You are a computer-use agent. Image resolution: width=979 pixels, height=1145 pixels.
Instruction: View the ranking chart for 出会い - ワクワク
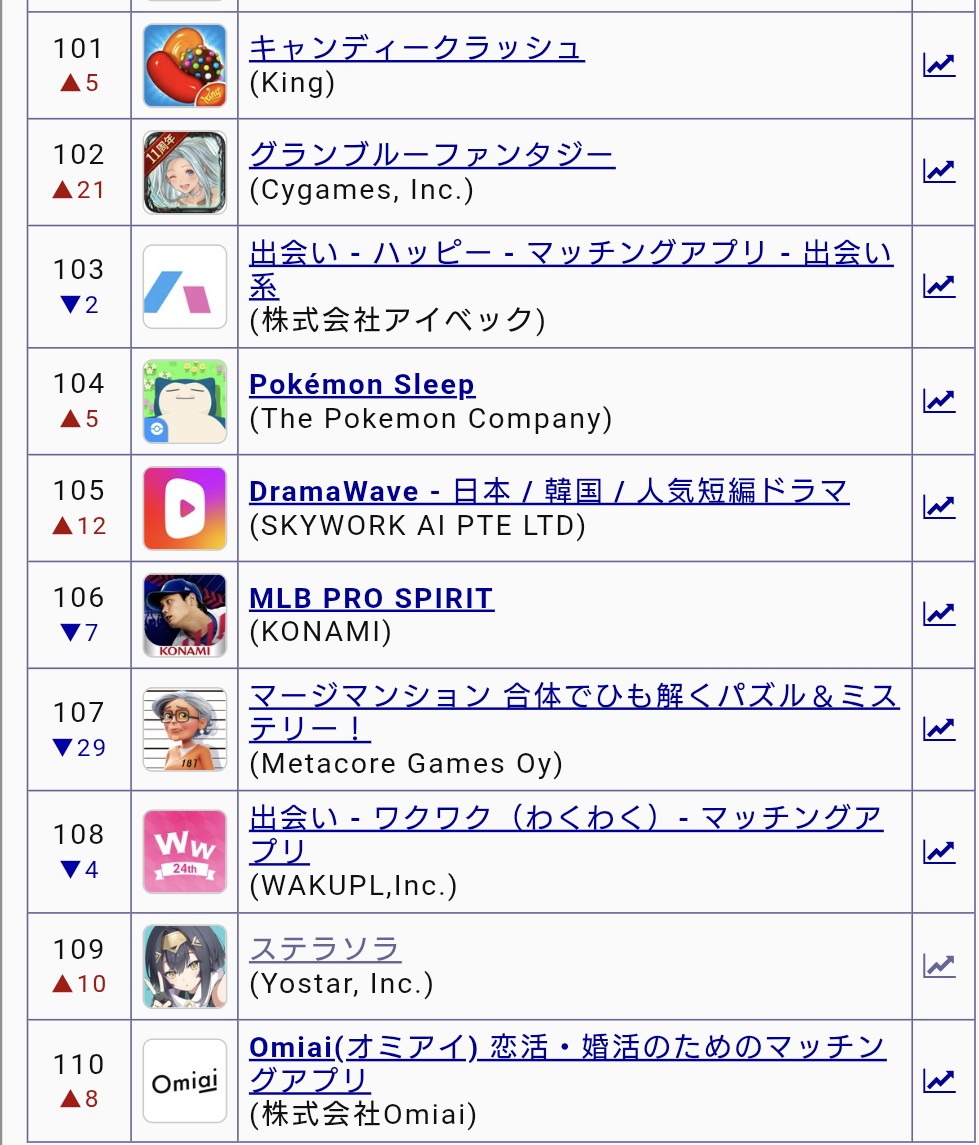click(x=938, y=851)
